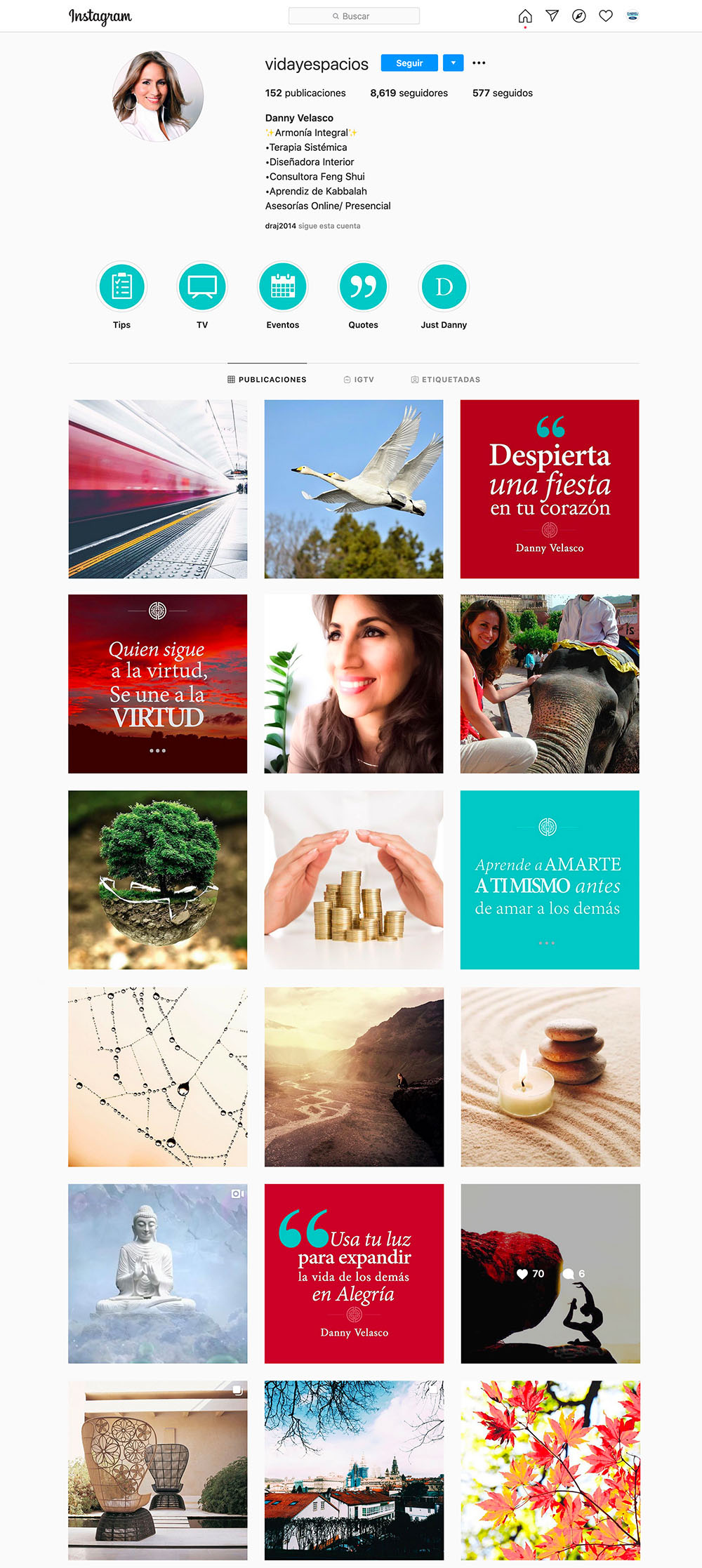
Task: Open the Quotes story highlight
Action: (x=363, y=286)
